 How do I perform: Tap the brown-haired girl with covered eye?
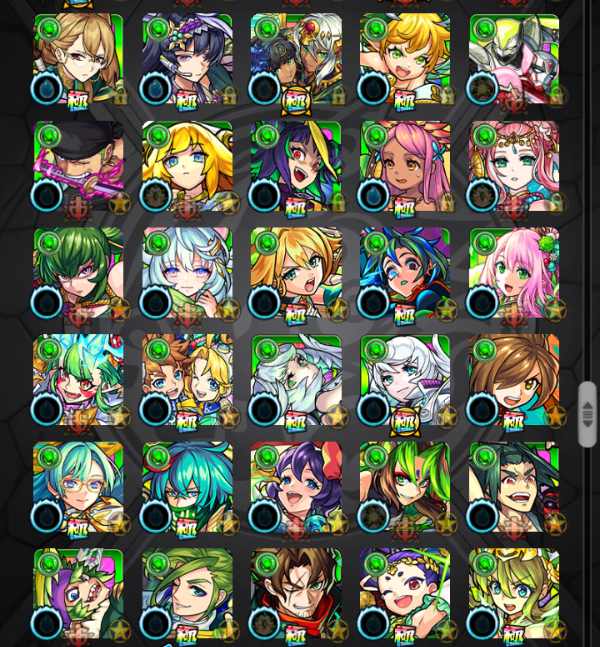tap(513, 380)
